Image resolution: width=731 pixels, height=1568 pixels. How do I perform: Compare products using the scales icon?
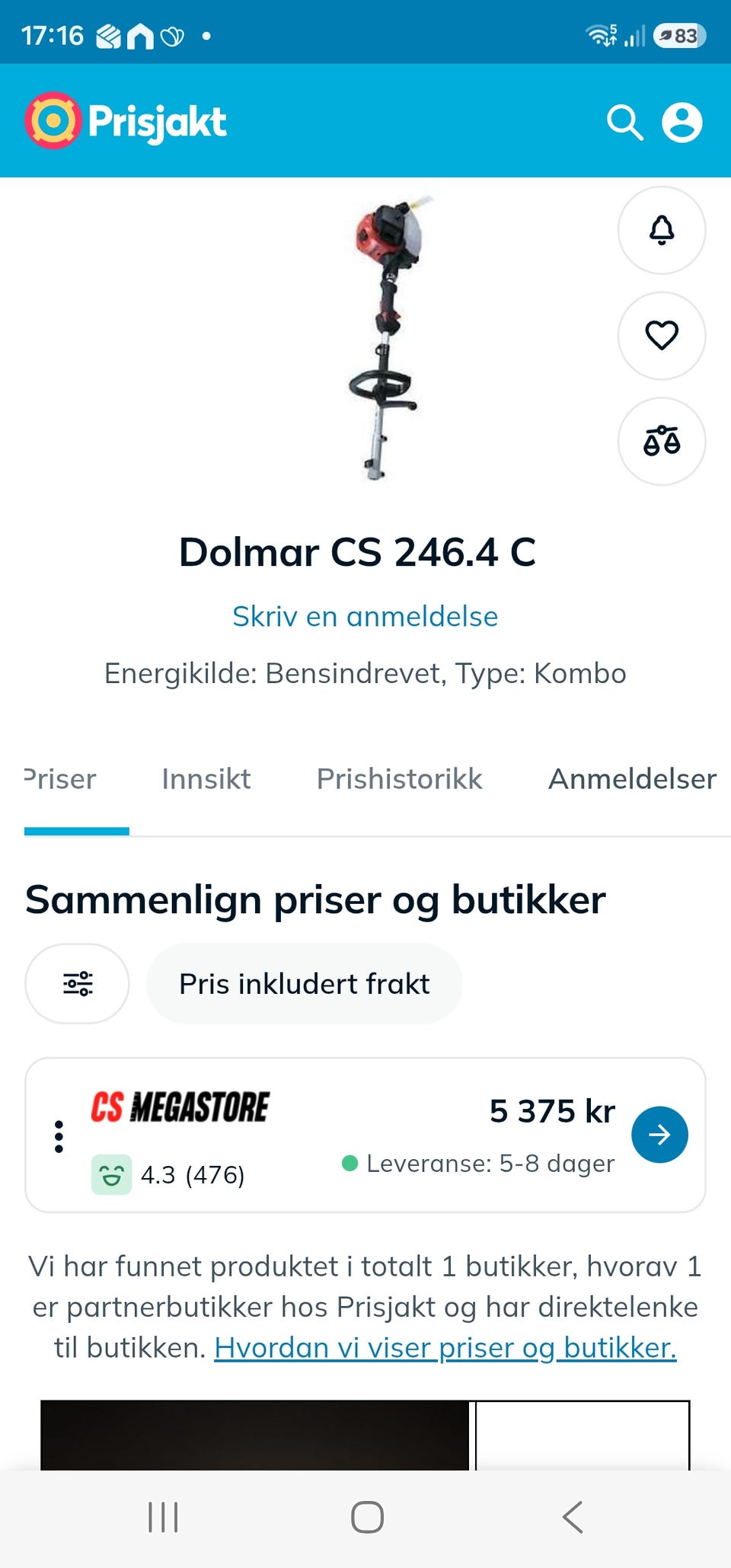(x=662, y=441)
